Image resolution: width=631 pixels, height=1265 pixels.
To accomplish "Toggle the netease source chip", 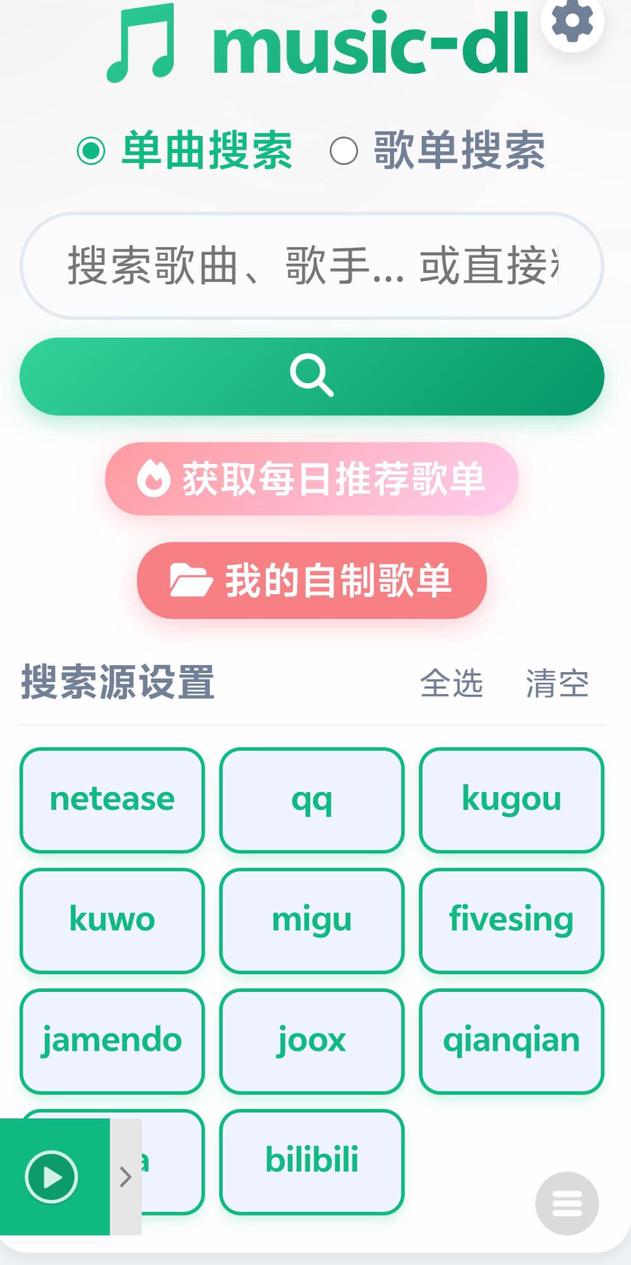I will pyautogui.click(x=112, y=800).
